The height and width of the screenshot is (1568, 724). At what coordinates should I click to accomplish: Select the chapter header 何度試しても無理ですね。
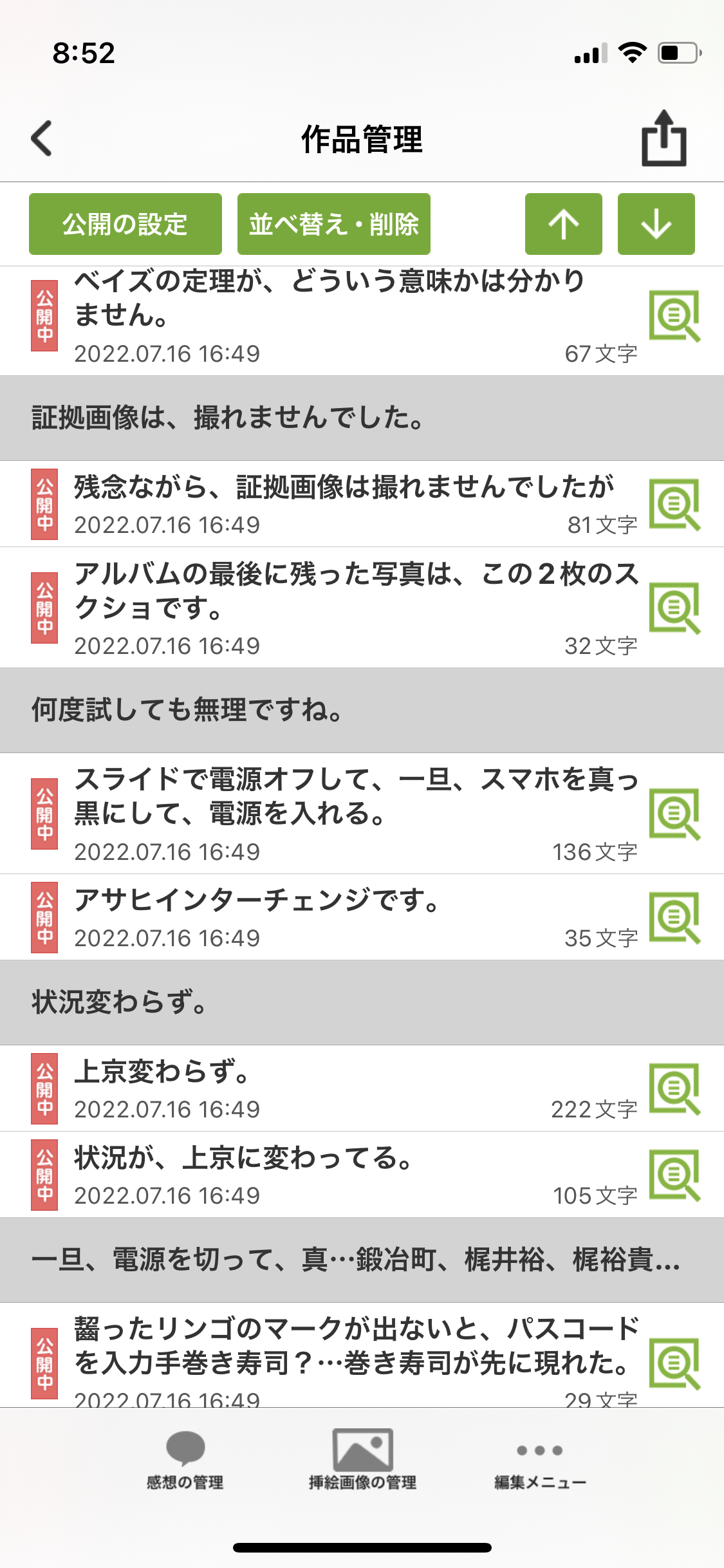(x=362, y=710)
